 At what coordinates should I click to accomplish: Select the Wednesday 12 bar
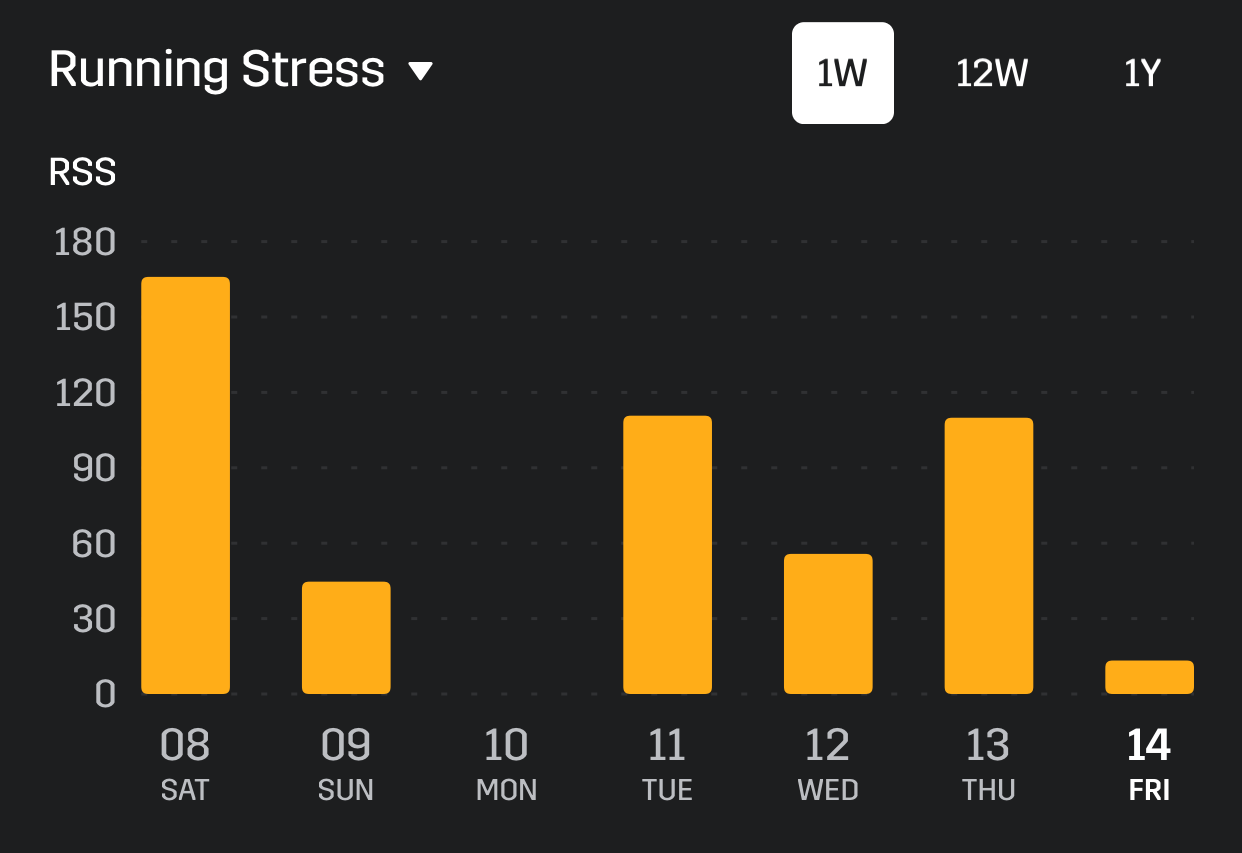pyautogui.click(x=828, y=623)
